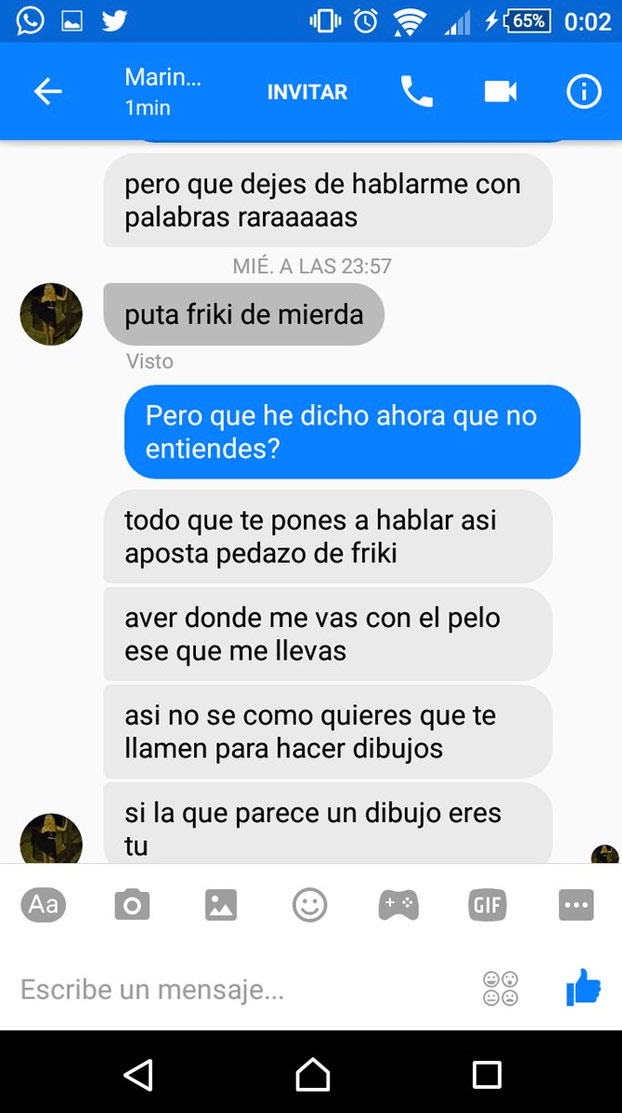Screen dimensions: 622x1113
Task: Start a voice call with Marin
Action: click(x=417, y=92)
